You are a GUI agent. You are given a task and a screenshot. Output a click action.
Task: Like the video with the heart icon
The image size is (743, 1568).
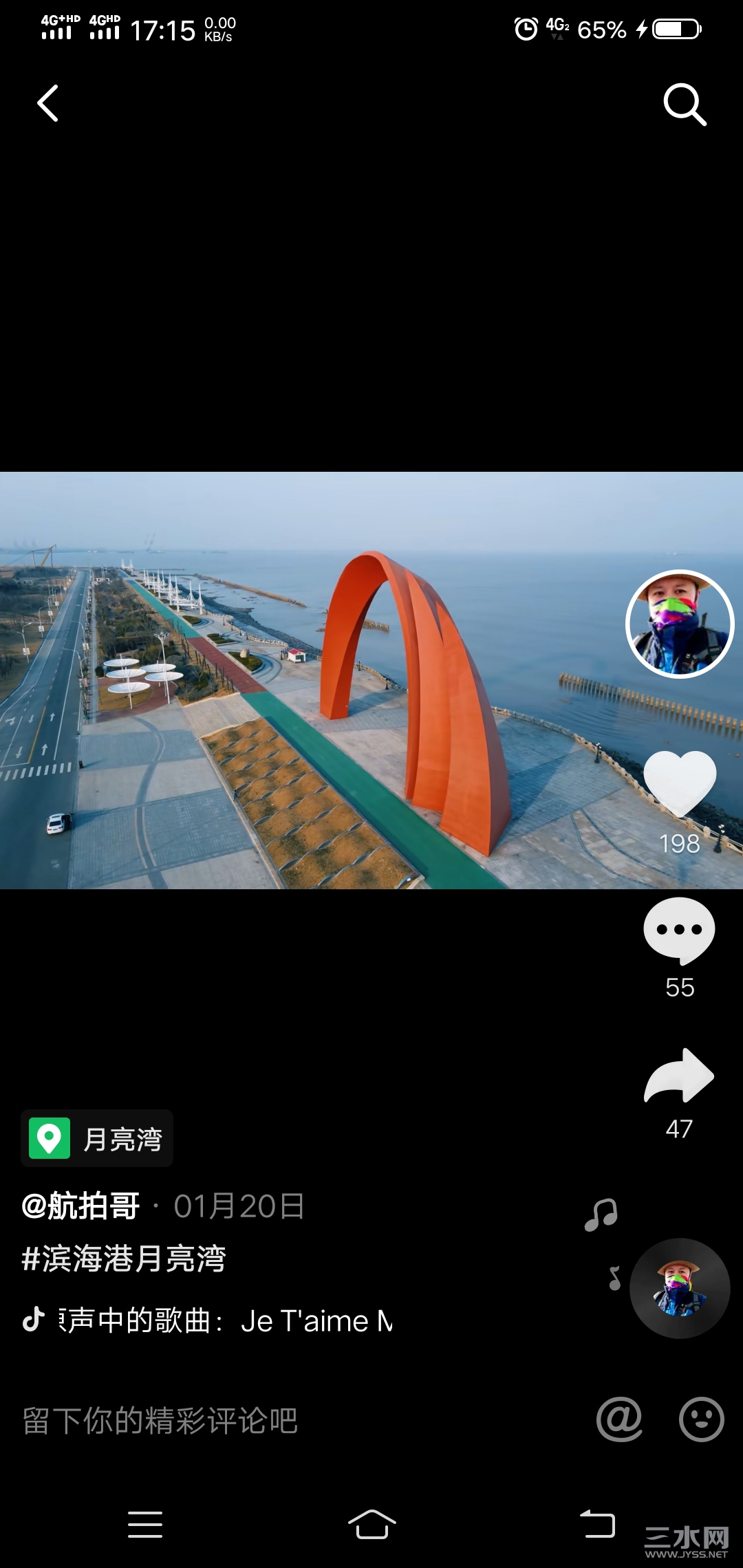pos(680,784)
